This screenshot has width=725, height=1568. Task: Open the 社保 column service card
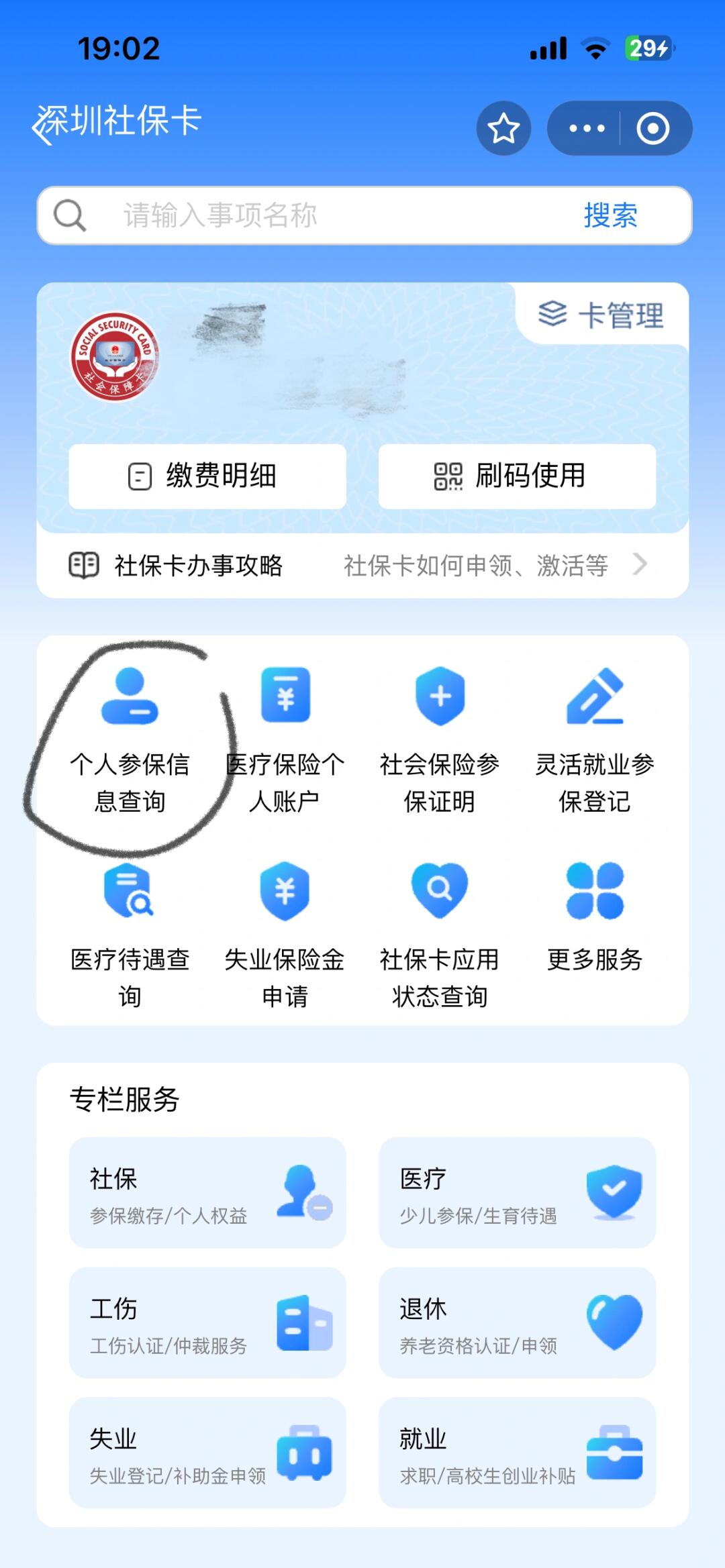coord(207,1192)
